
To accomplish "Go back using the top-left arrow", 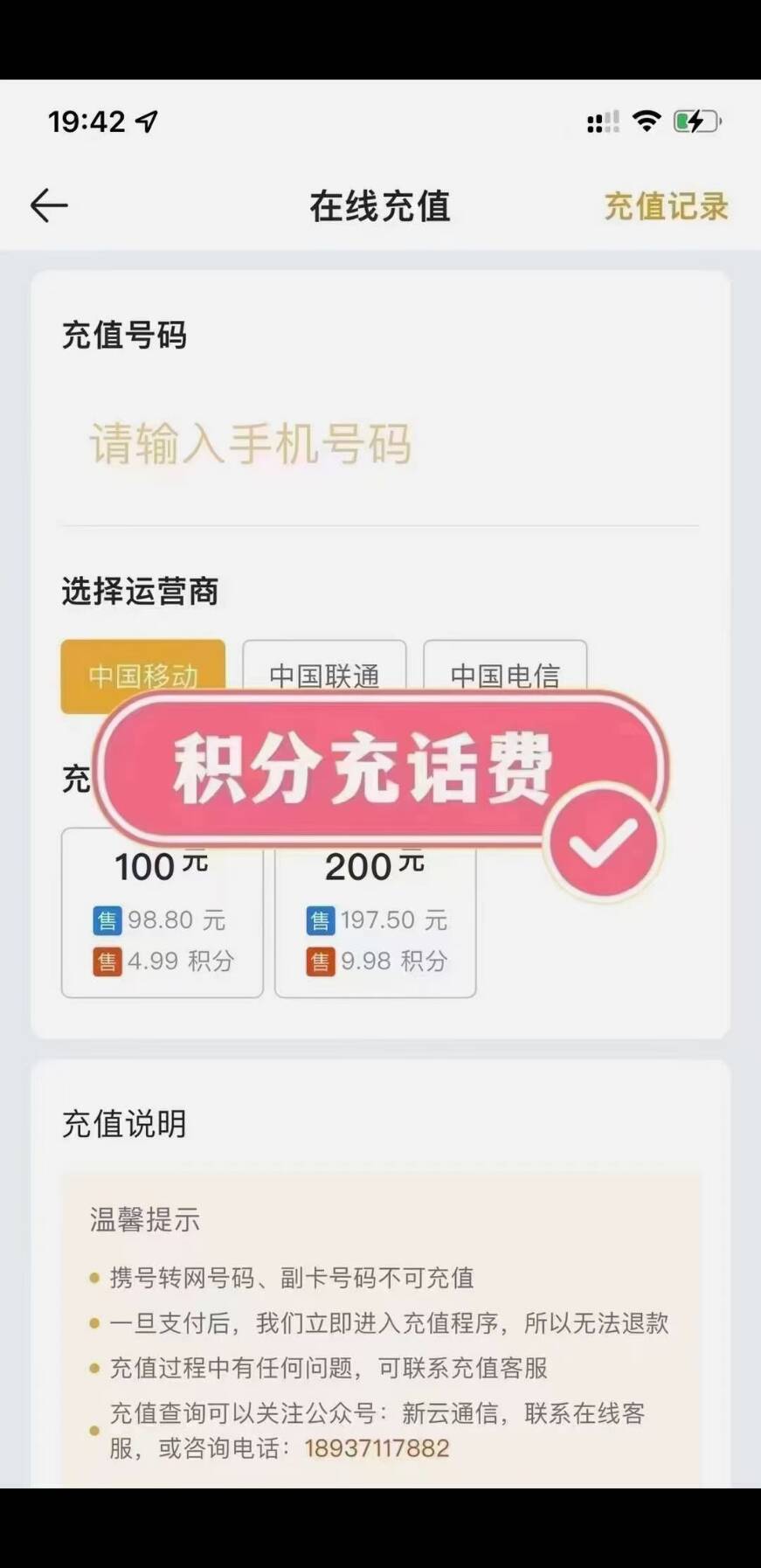I will coord(49,206).
